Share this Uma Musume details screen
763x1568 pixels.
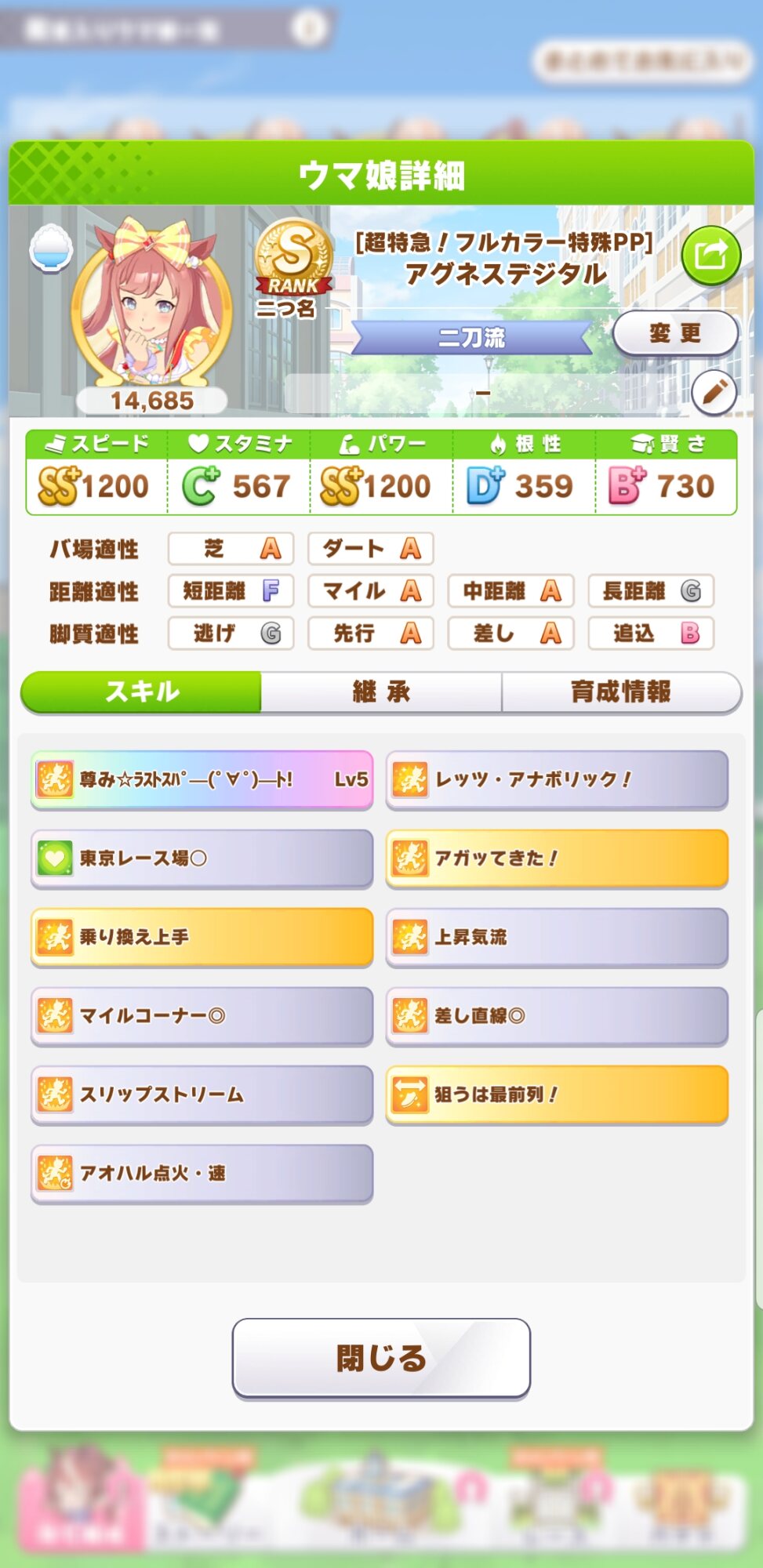(710, 256)
